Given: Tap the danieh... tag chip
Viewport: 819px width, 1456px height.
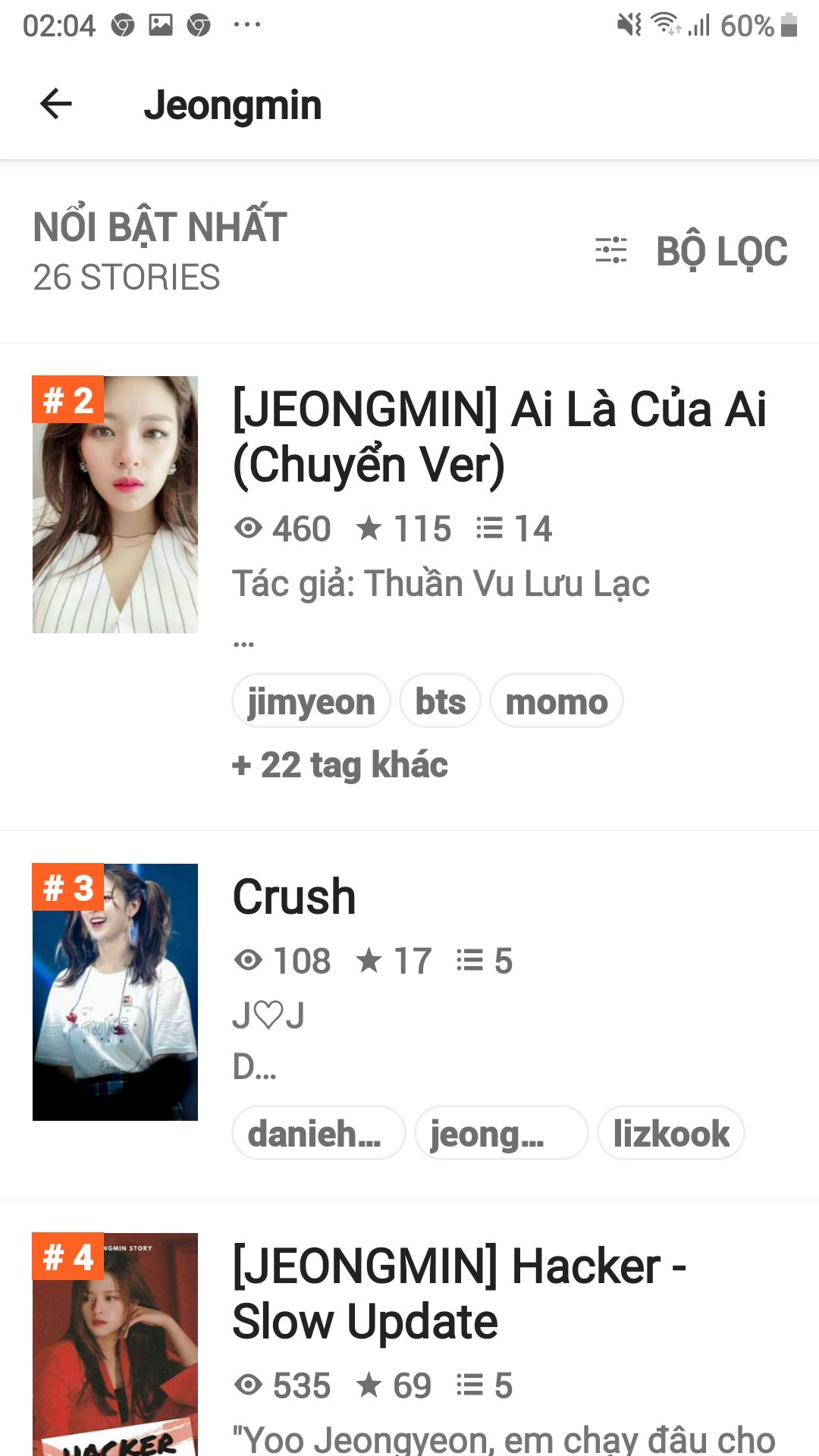Looking at the screenshot, I should [x=318, y=1133].
